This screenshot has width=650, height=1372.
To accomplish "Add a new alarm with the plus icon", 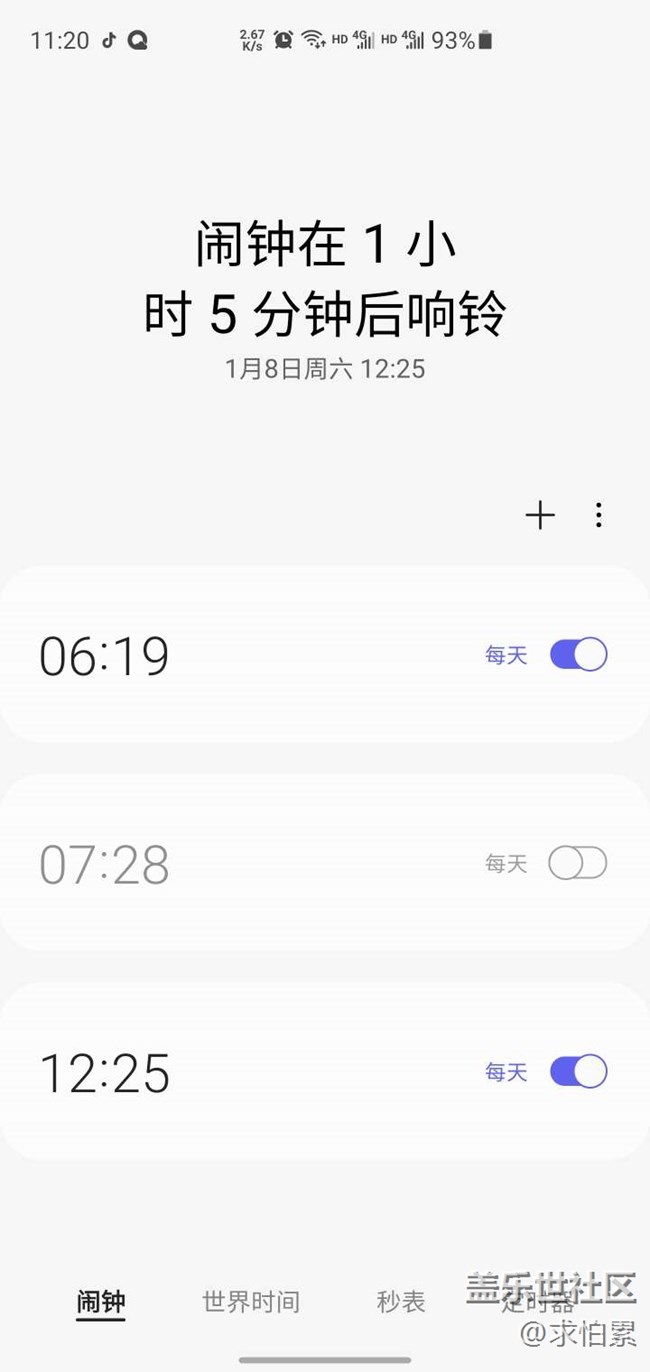I will pyautogui.click(x=540, y=515).
